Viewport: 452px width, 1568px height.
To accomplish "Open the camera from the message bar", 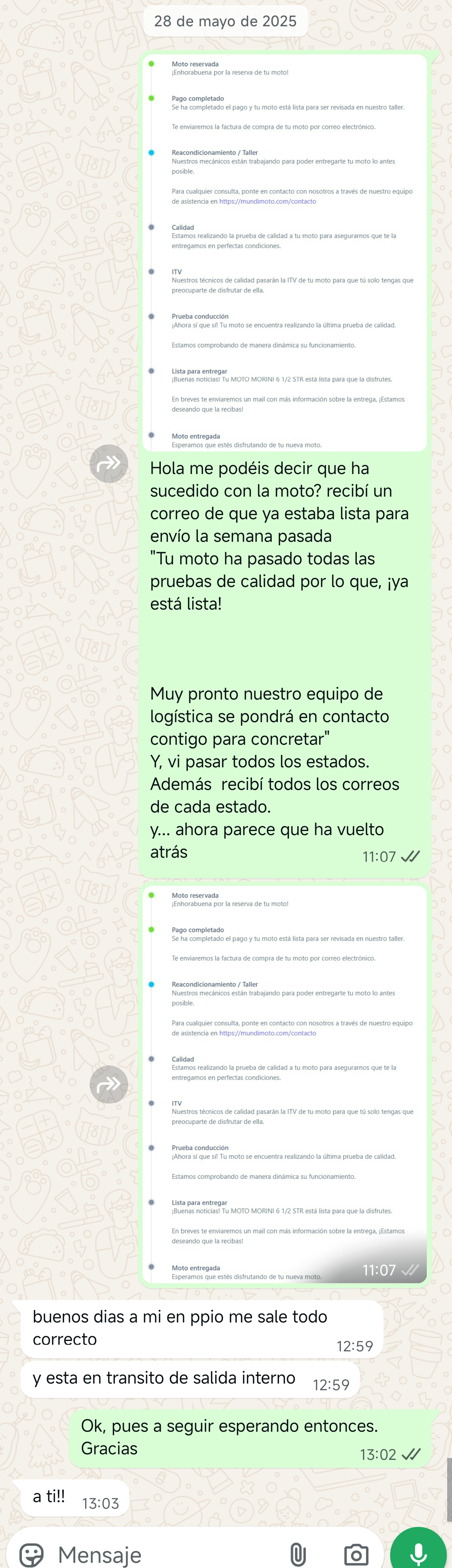I will tap(356, 1554).
